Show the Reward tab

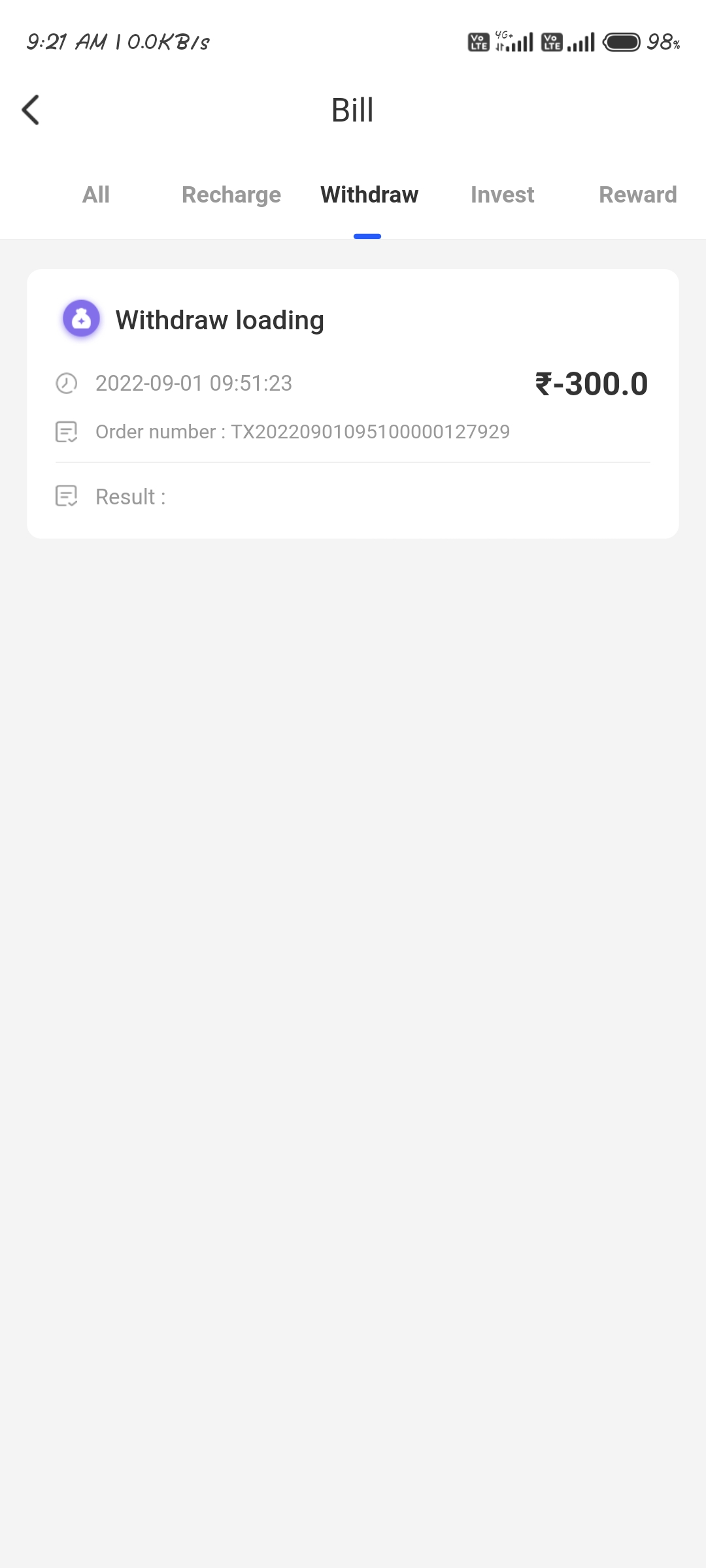tap(637, 195)
